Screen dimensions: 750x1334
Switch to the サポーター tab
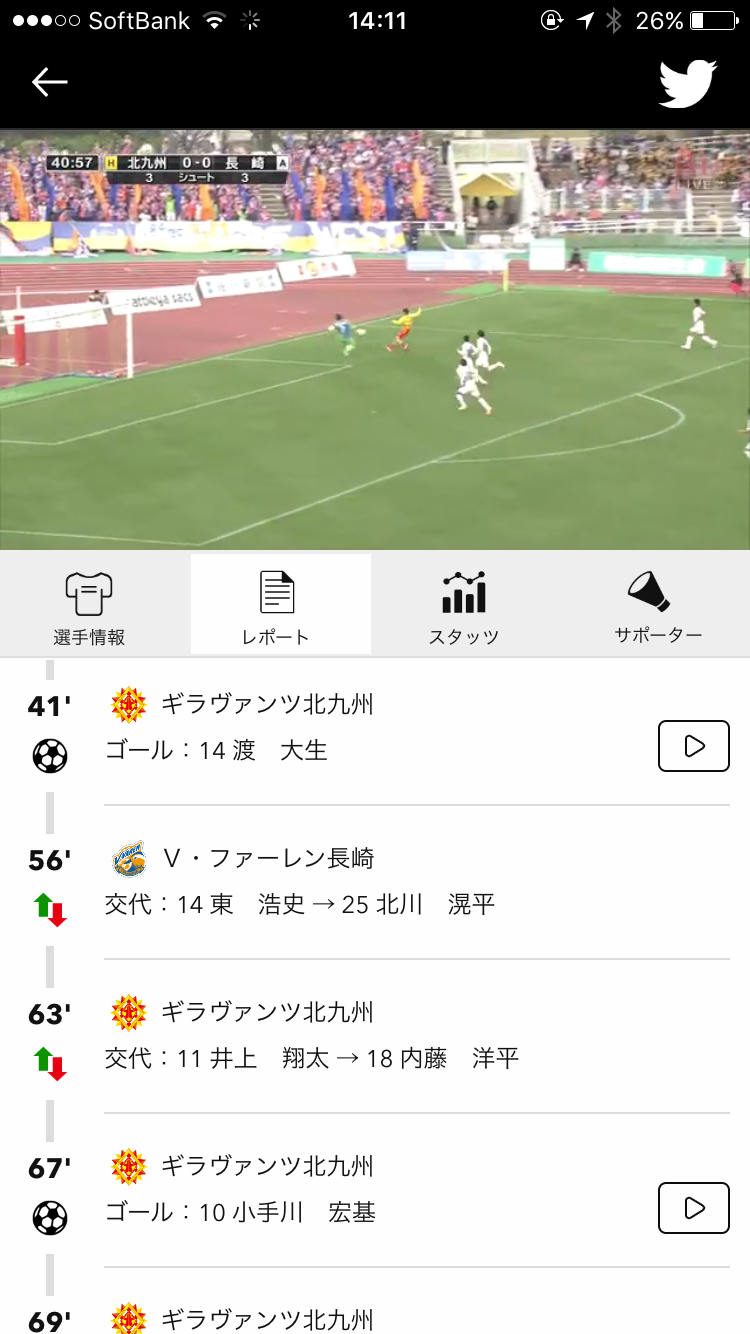(657, 607)
